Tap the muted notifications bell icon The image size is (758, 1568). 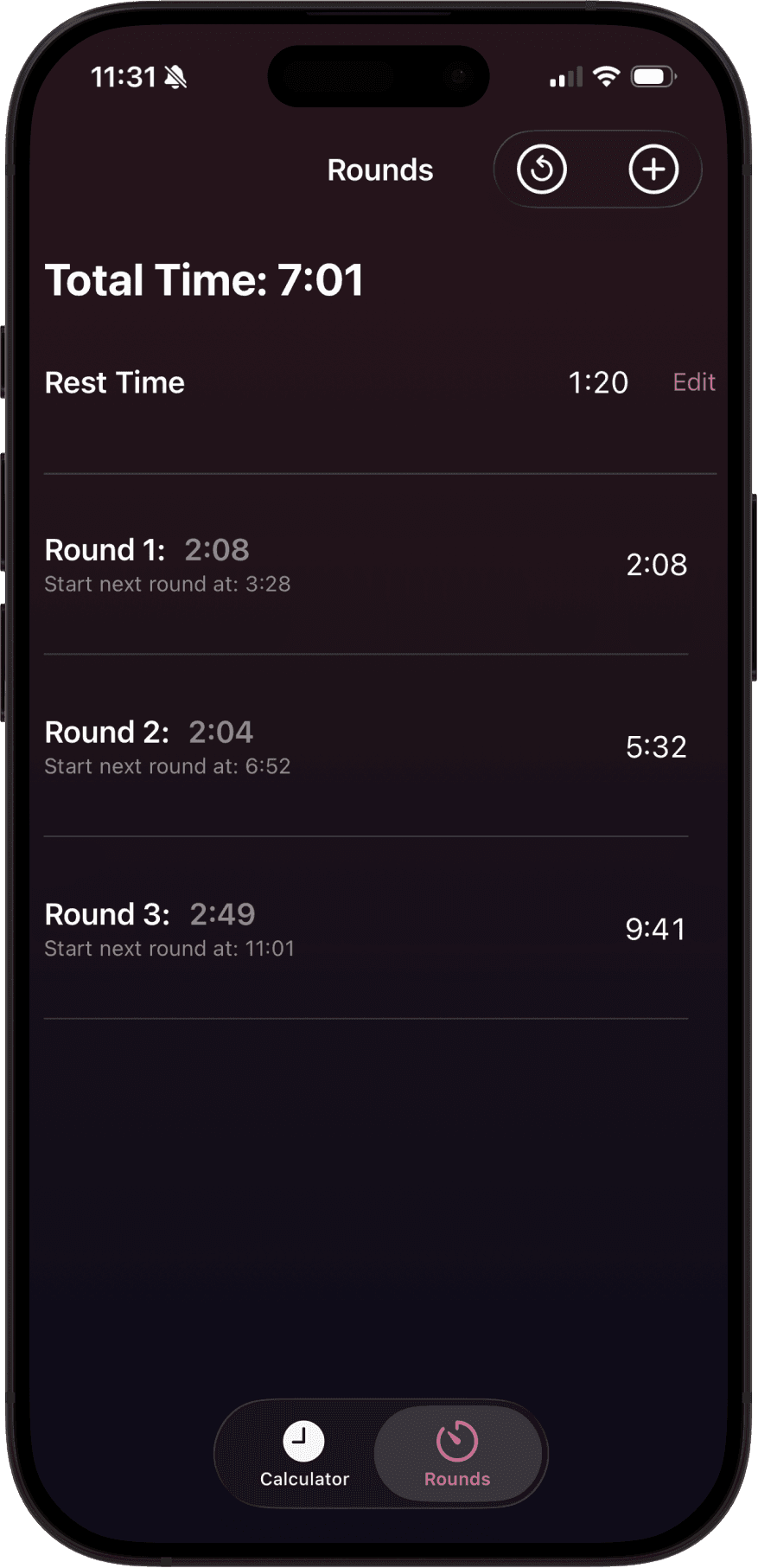tap(177, 76)
